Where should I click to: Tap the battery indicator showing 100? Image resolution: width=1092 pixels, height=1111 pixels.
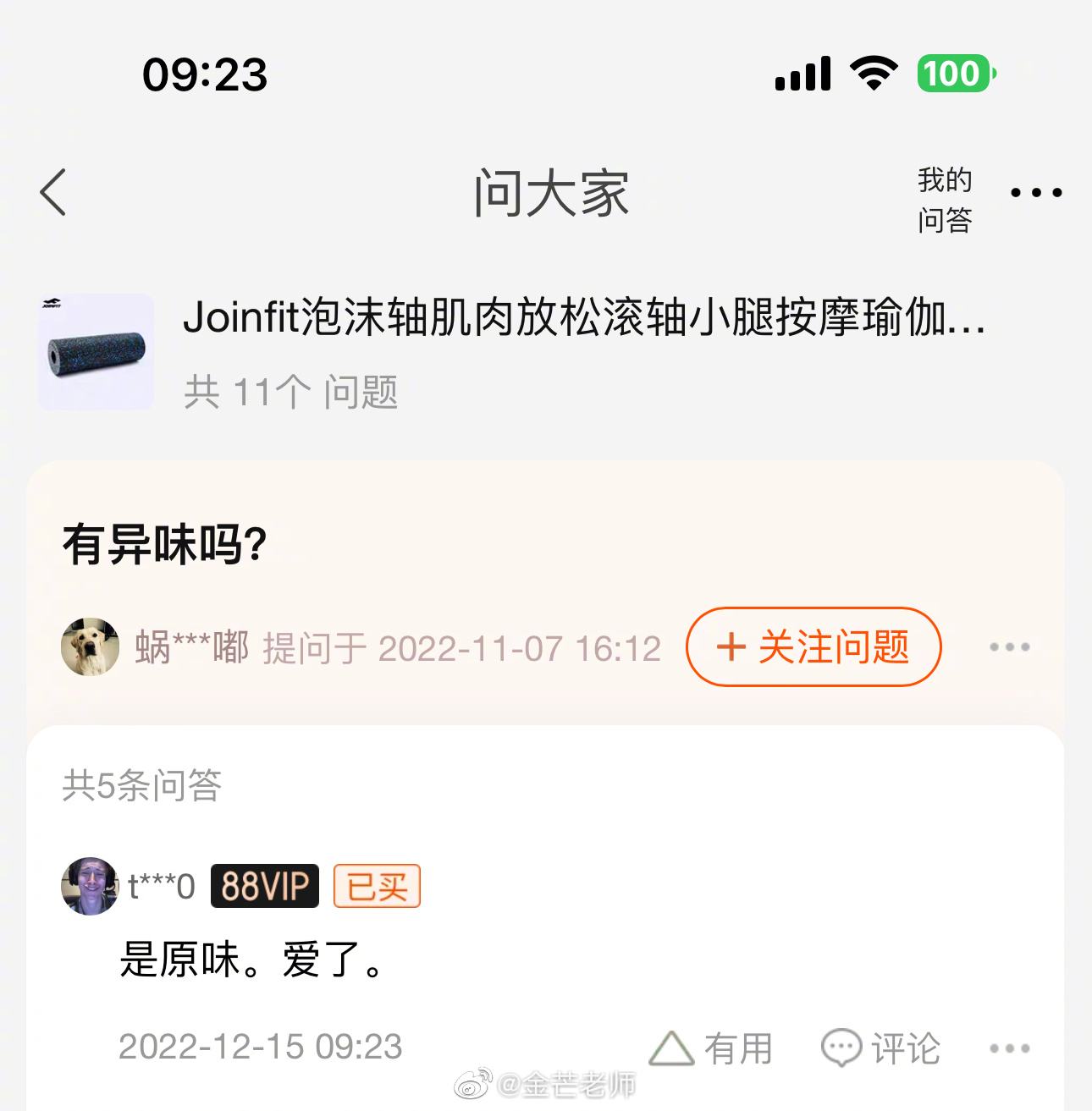pos(955,74)
